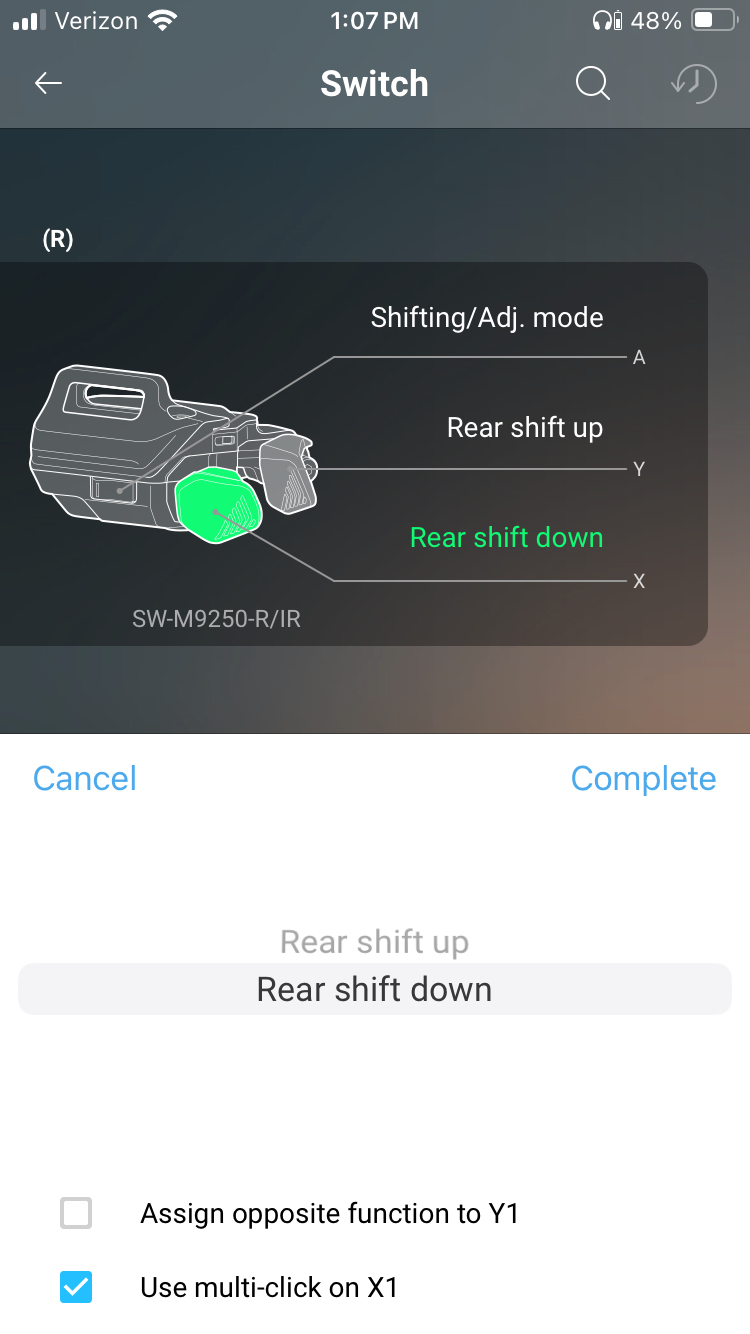The width and height of the screenshot is (750, 1334).
Task: Check Assign opposite function to Y1
Action: click(76, 1214)
